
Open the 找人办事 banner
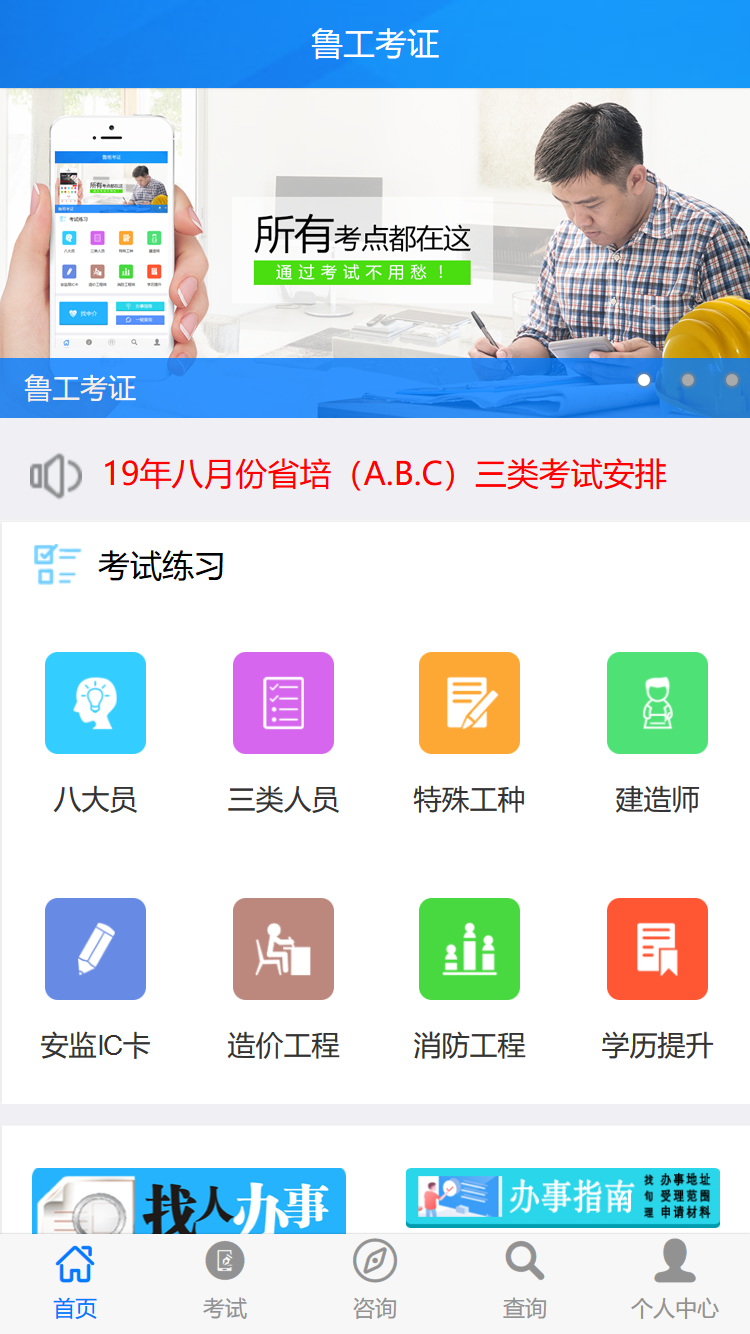(x=189, y=1200)
